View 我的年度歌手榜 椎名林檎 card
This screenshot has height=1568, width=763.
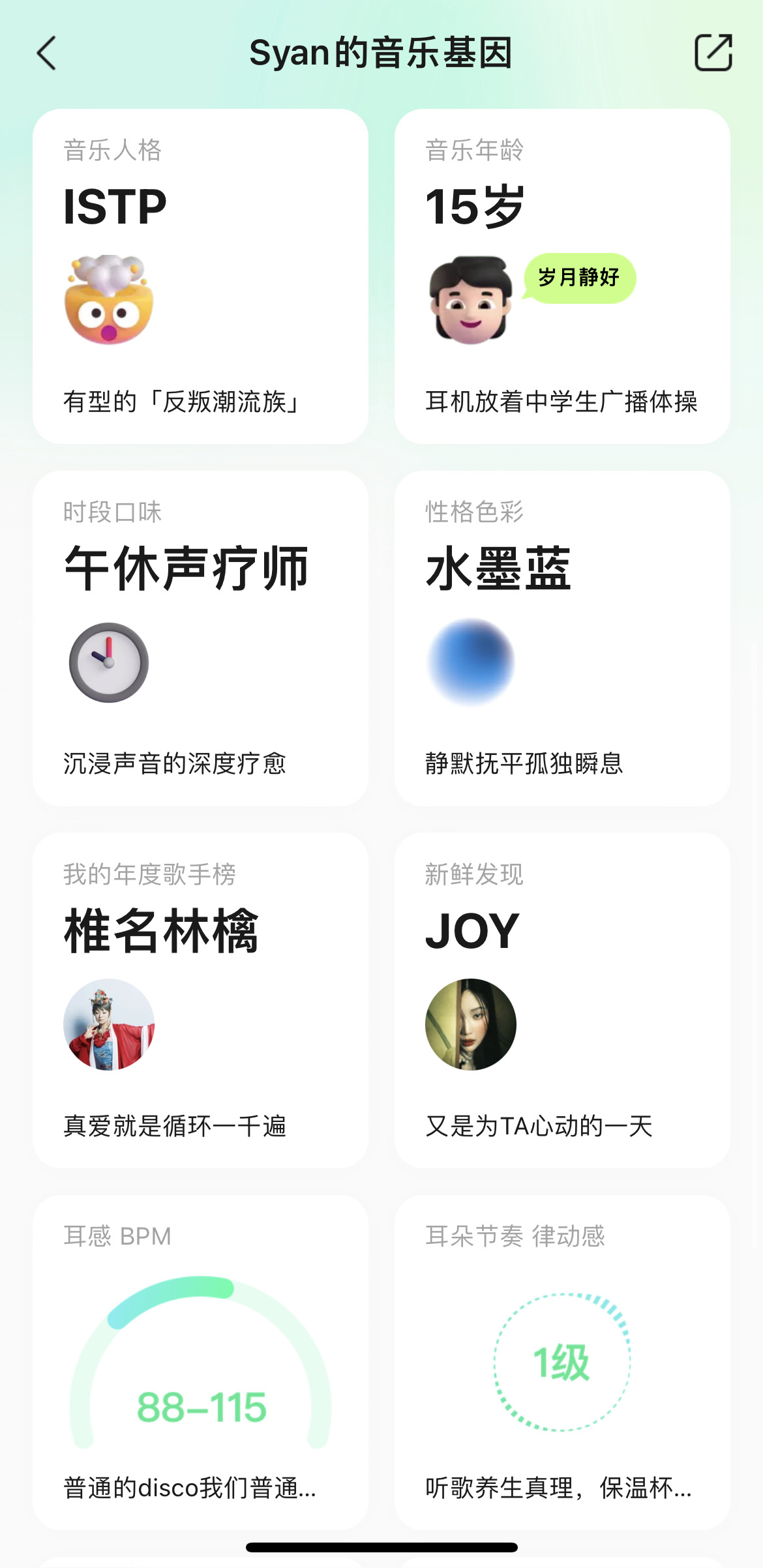[x=200, y=1000]
